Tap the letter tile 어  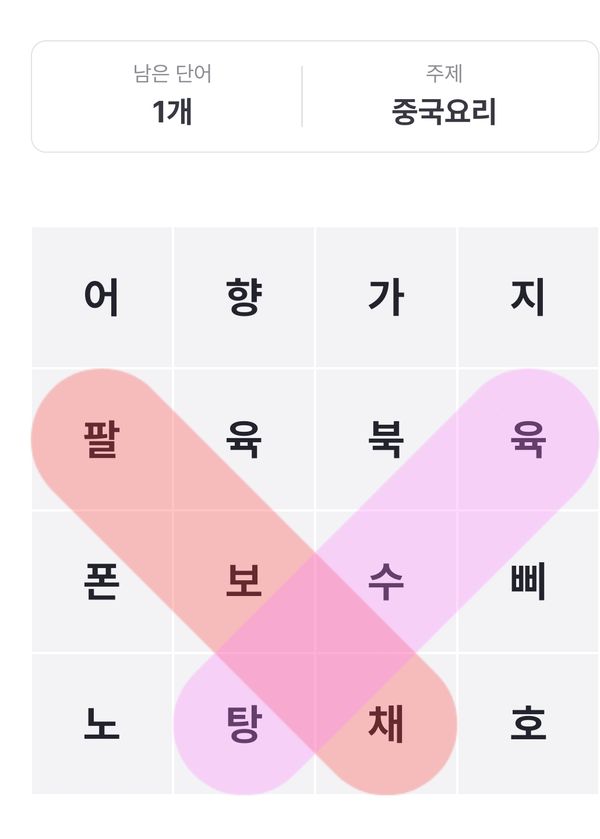pyautogui.click(x=102, y=297)
